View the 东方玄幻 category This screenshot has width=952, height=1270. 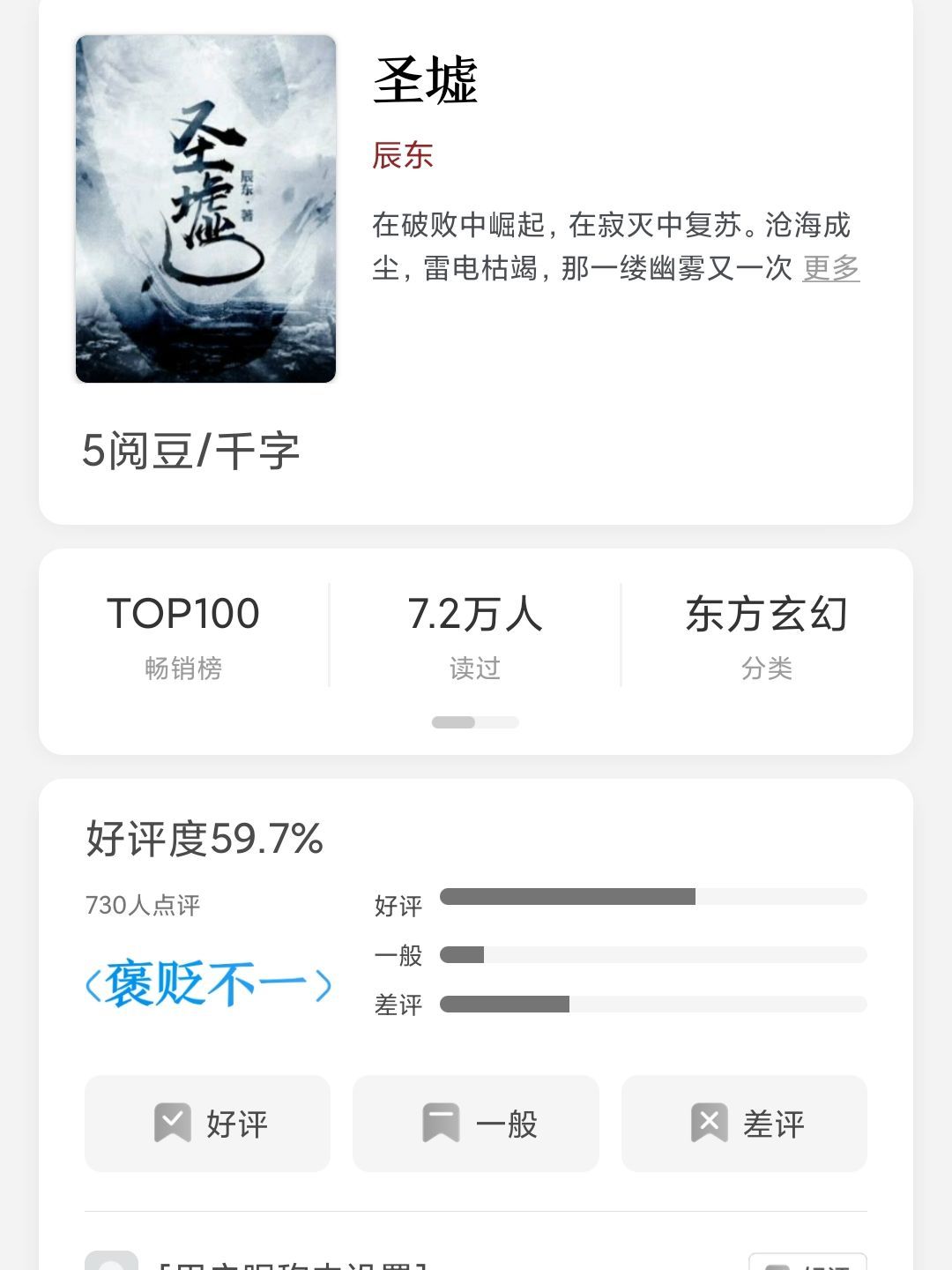pyautogui.click(x=766, y=635)
